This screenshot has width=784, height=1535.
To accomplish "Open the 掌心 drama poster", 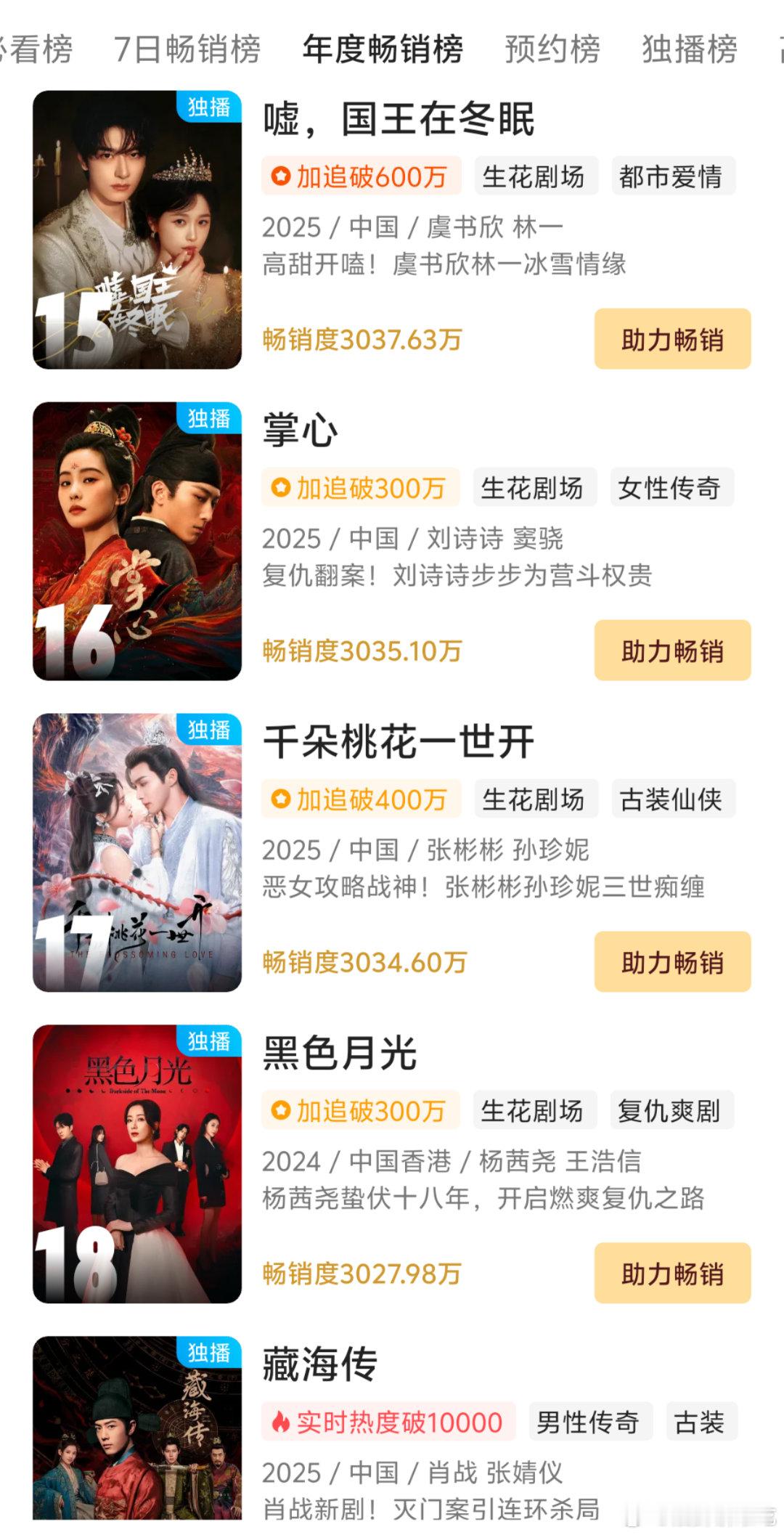I will tap(137, 541).
